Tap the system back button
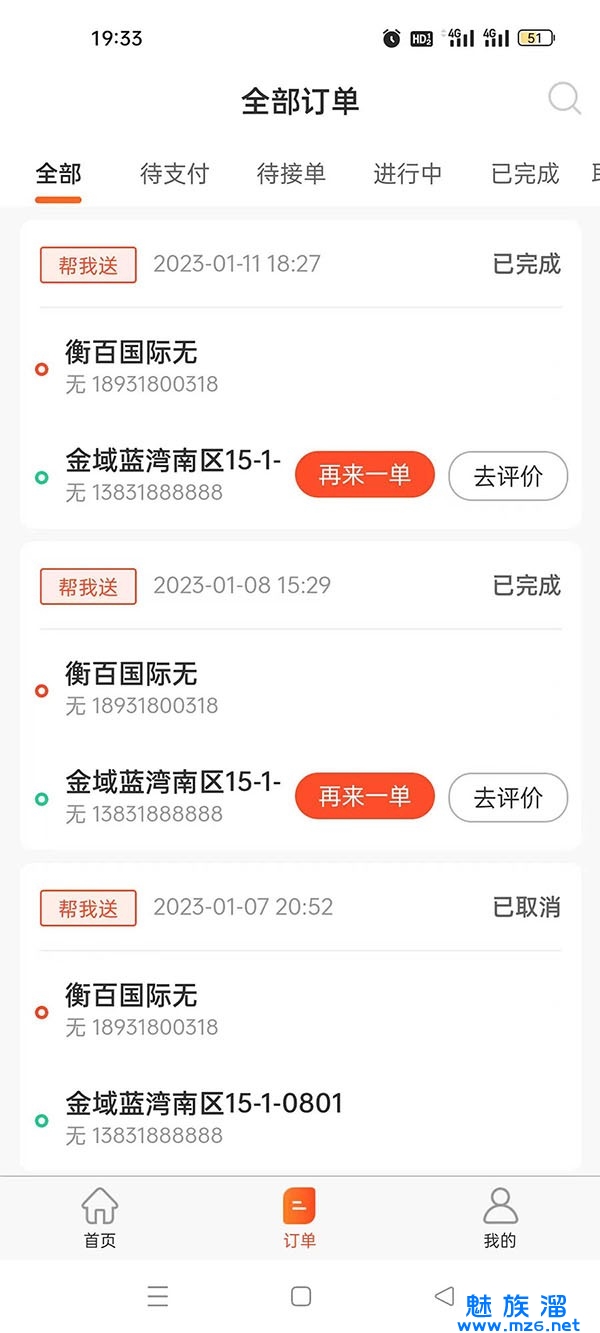Viewport: 600px width, 1333px height. click(444, 1296)
